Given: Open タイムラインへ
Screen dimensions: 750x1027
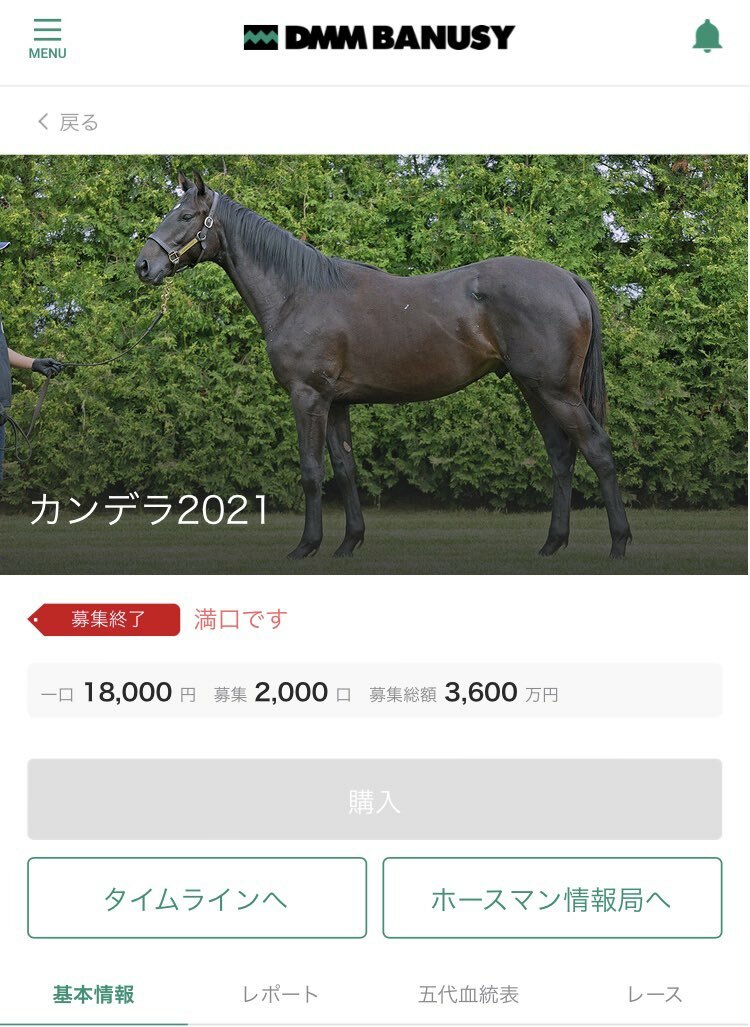Looking at the screenshot, I should click(x=197, y=898).
